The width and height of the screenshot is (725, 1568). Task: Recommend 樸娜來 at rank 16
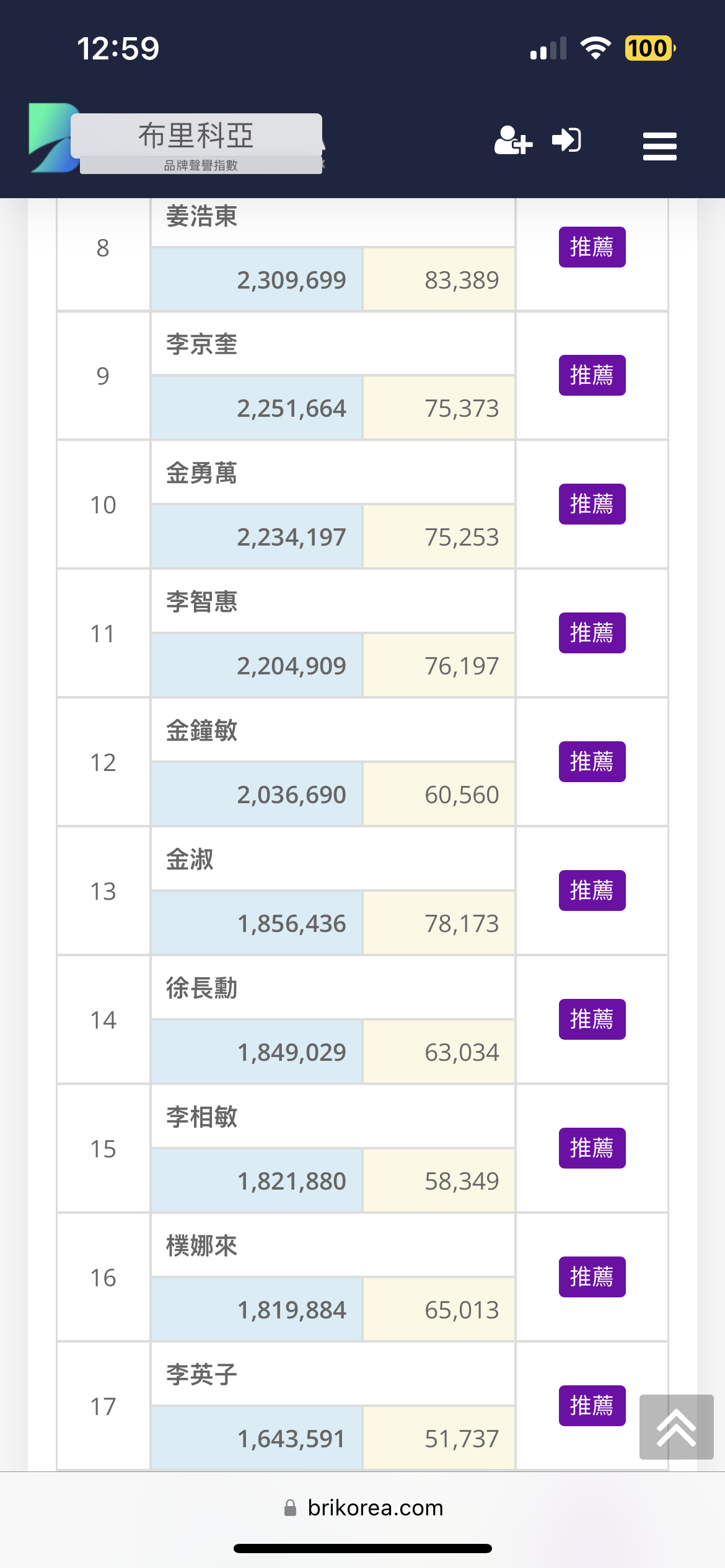592,1277
